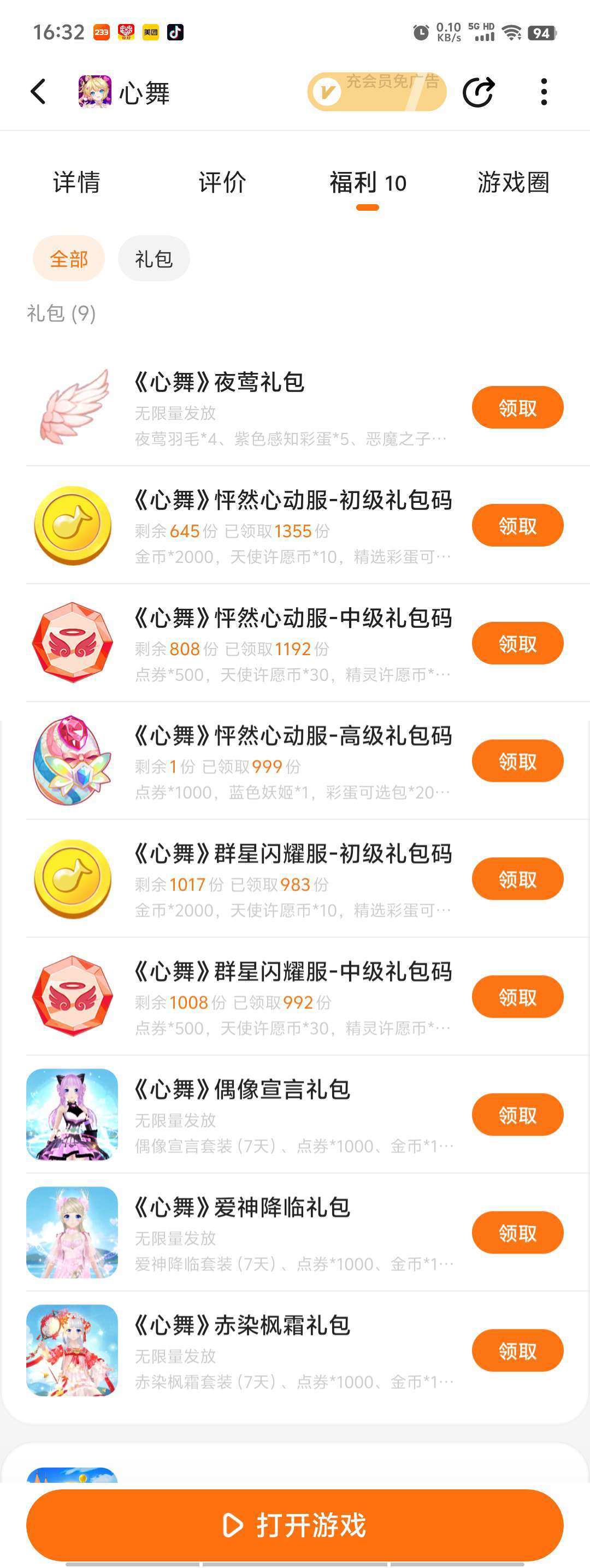This screenshot has height=1568, width=590.
Task: Open the 游戏圈 tab
Action: (x=512, y=182)
